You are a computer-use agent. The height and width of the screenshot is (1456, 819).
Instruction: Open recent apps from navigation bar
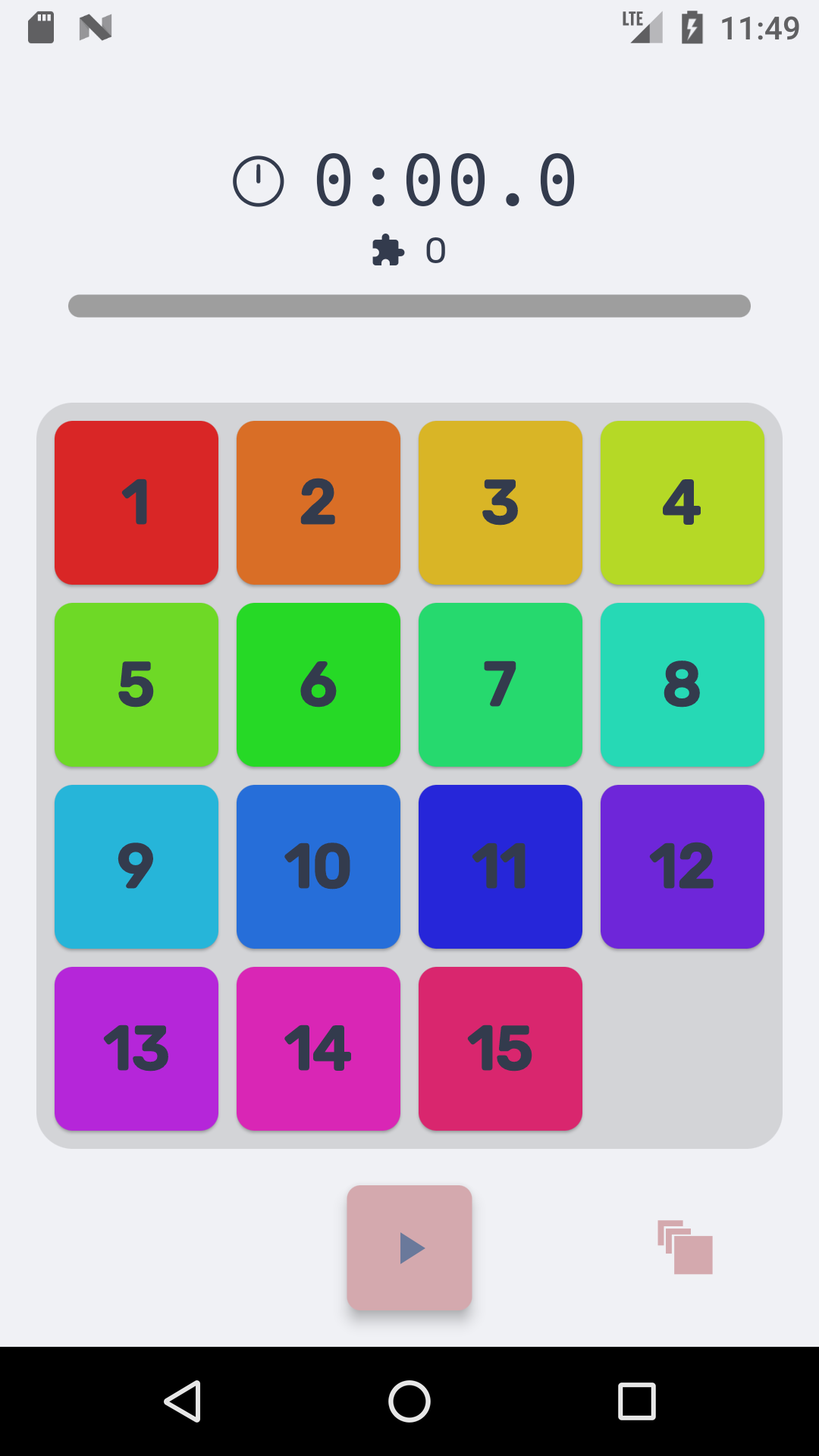(637, 1401)
